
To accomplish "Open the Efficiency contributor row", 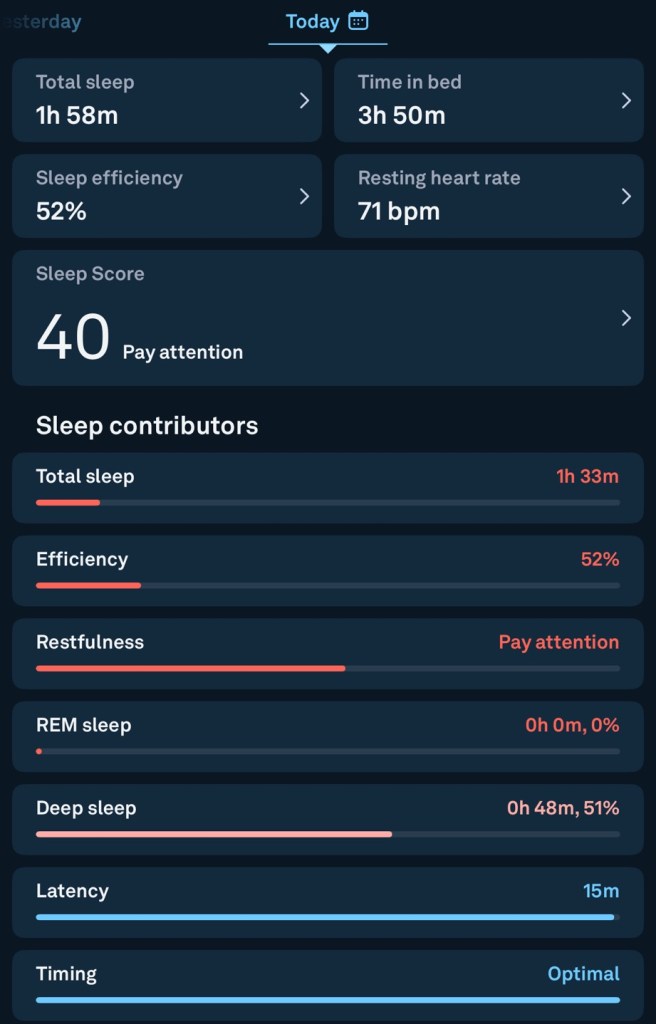I will pos(327,570).
